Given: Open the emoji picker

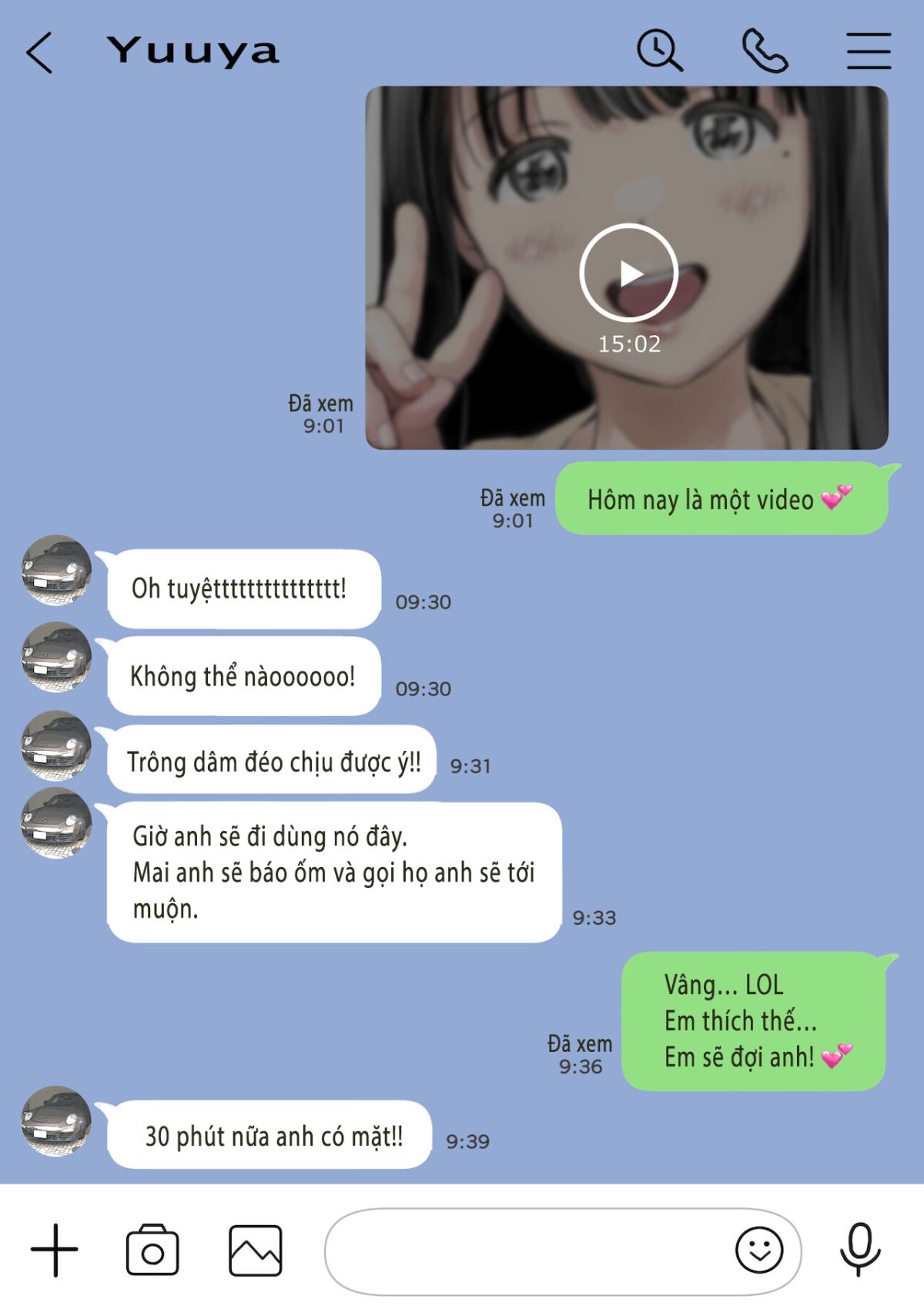Looking at the screenshot, I should 759,1250.
